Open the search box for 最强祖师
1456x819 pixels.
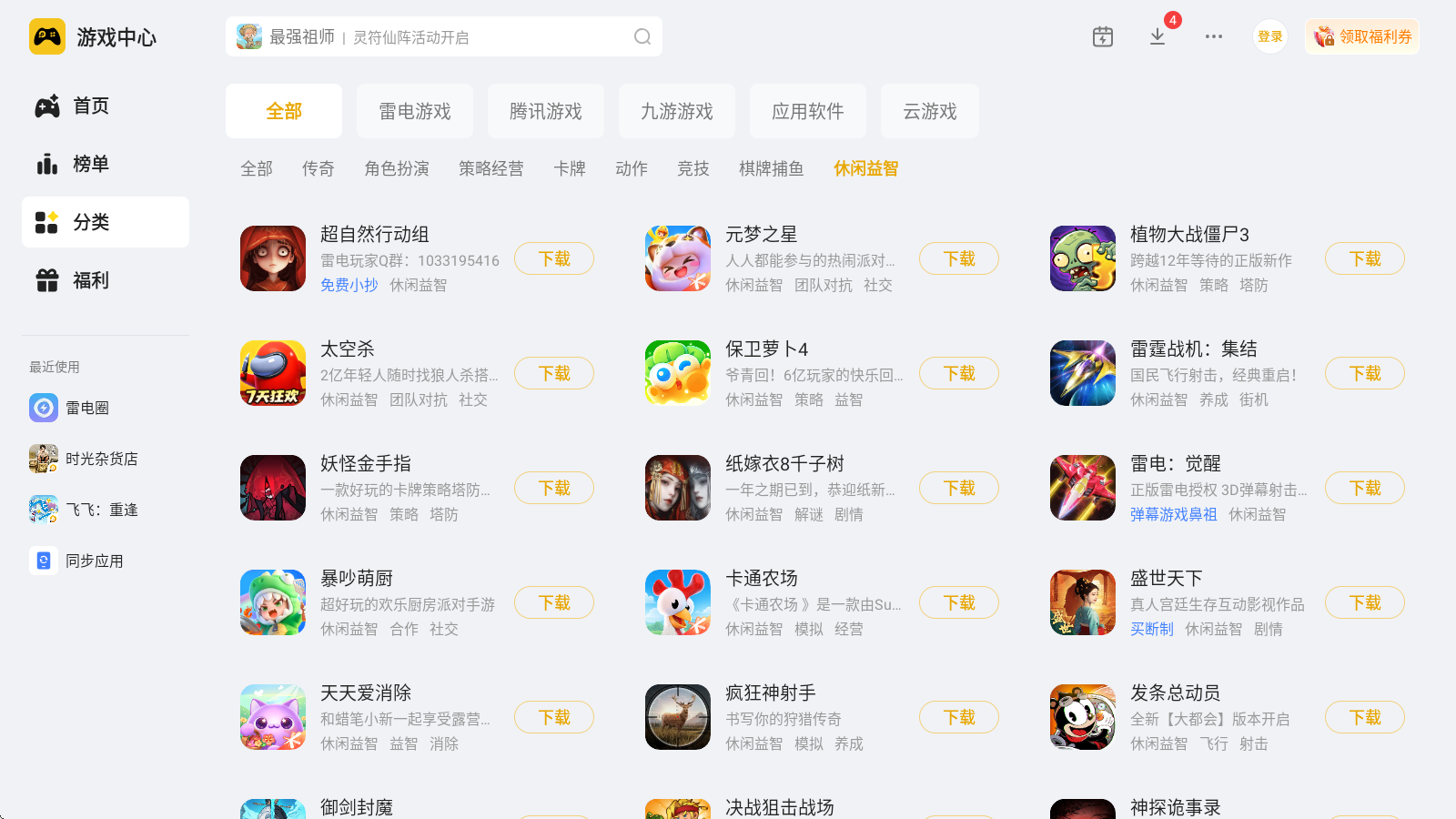point(437,37)
